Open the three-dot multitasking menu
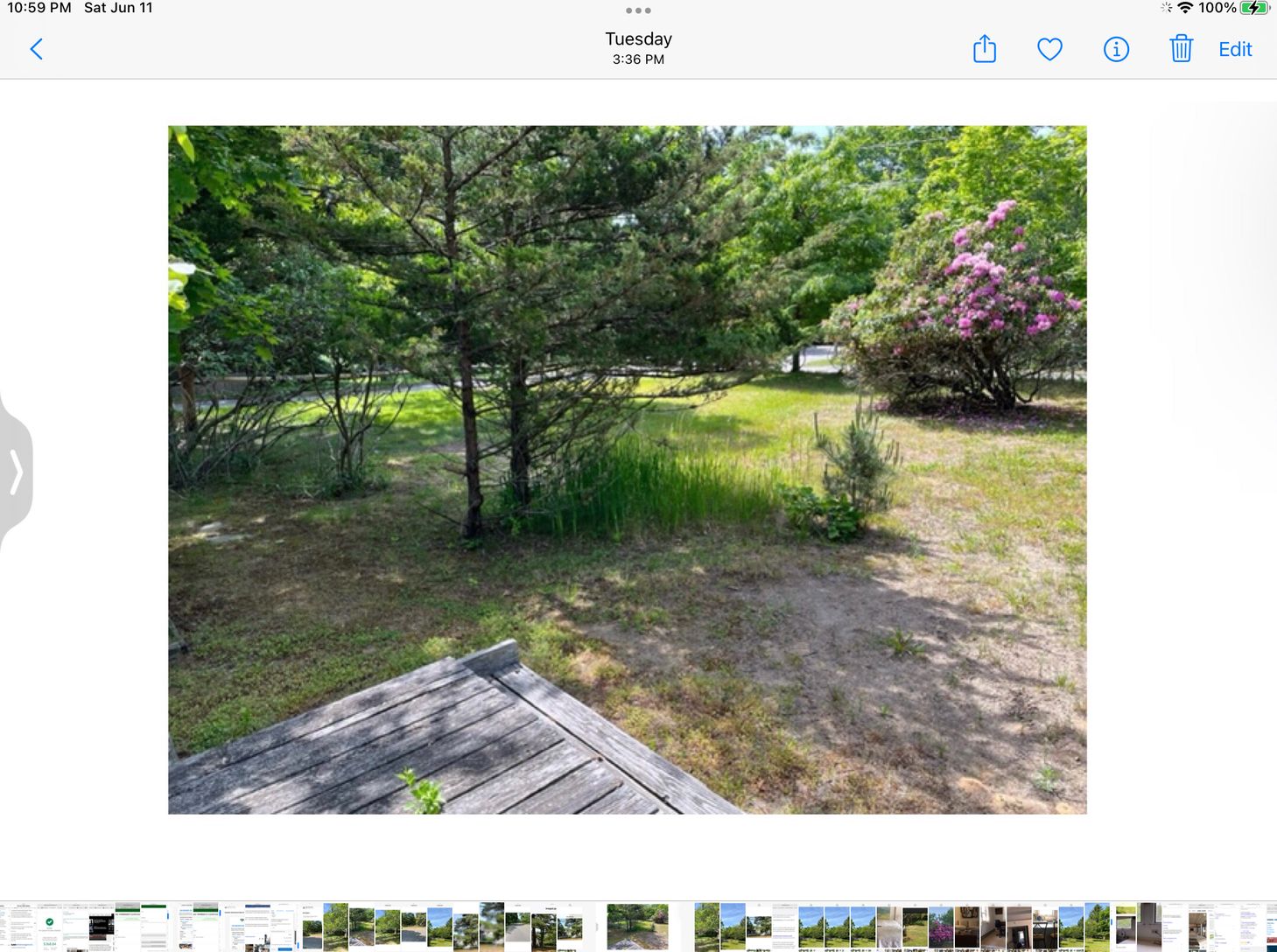This screenshot has width=1277, height=952. 638,10
